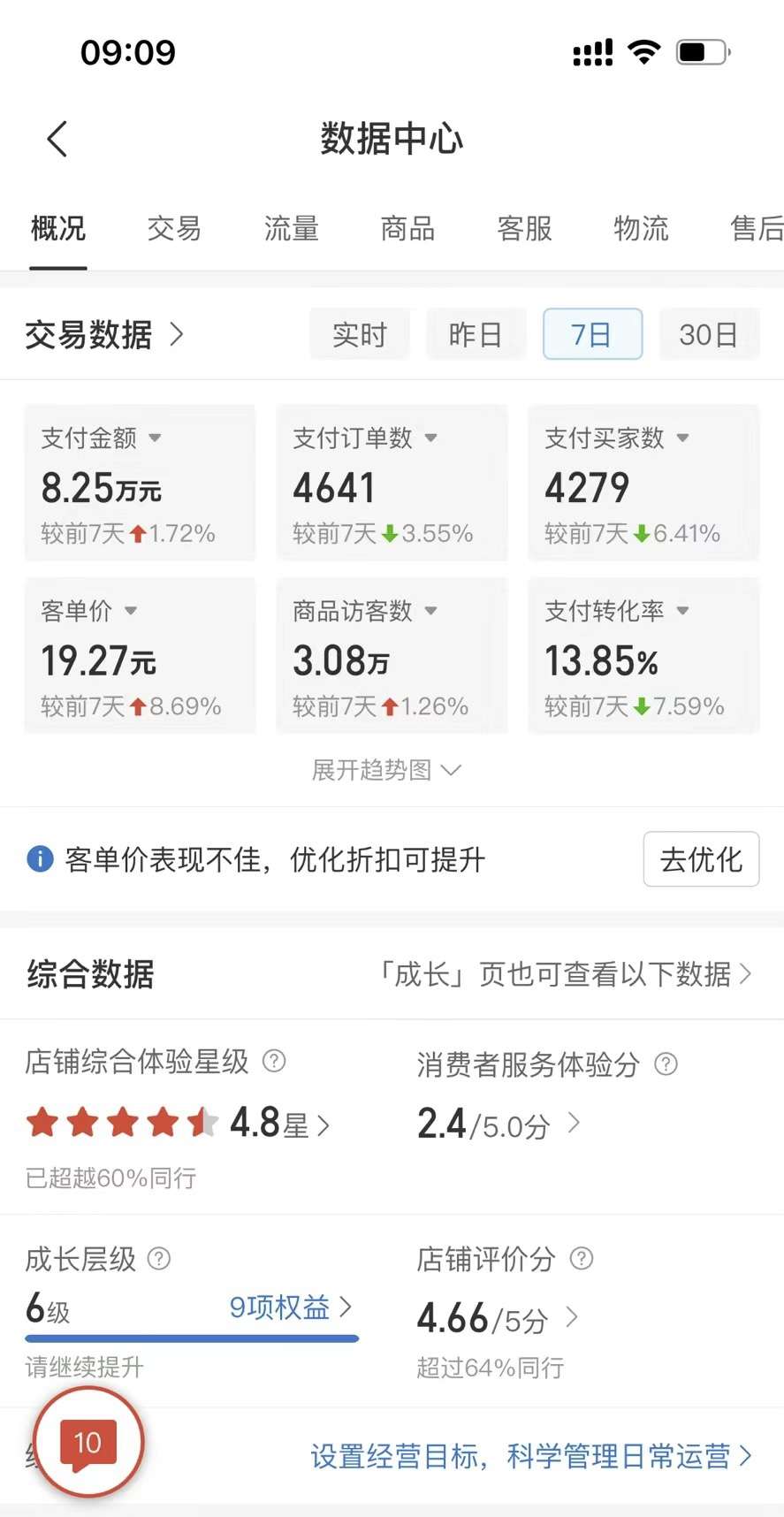Open 设置经营目标 link

coord(530,1456)
